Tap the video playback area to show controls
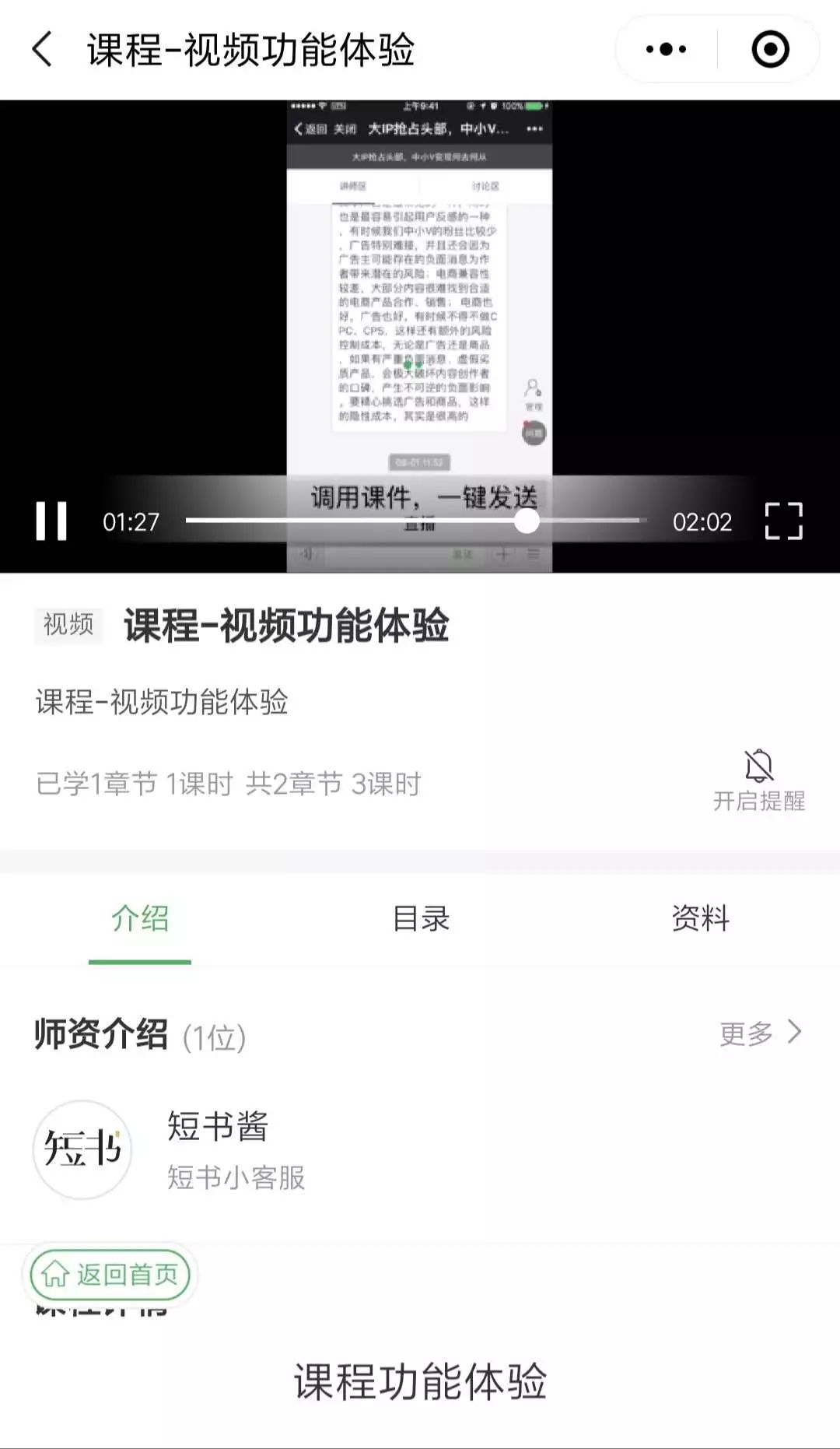840x1449 pixels. [420, 311]
